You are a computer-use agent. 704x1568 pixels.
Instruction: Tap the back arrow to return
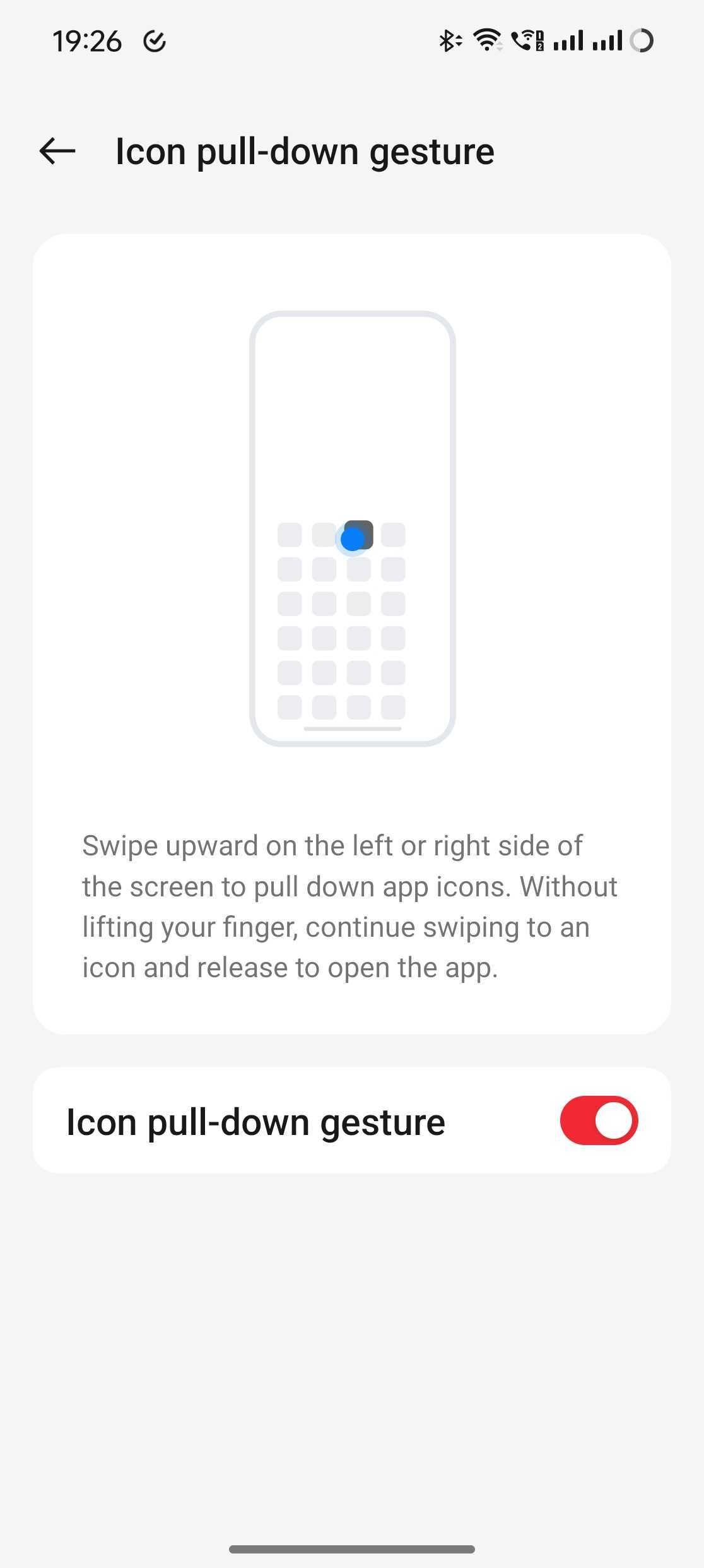[56, 150]
